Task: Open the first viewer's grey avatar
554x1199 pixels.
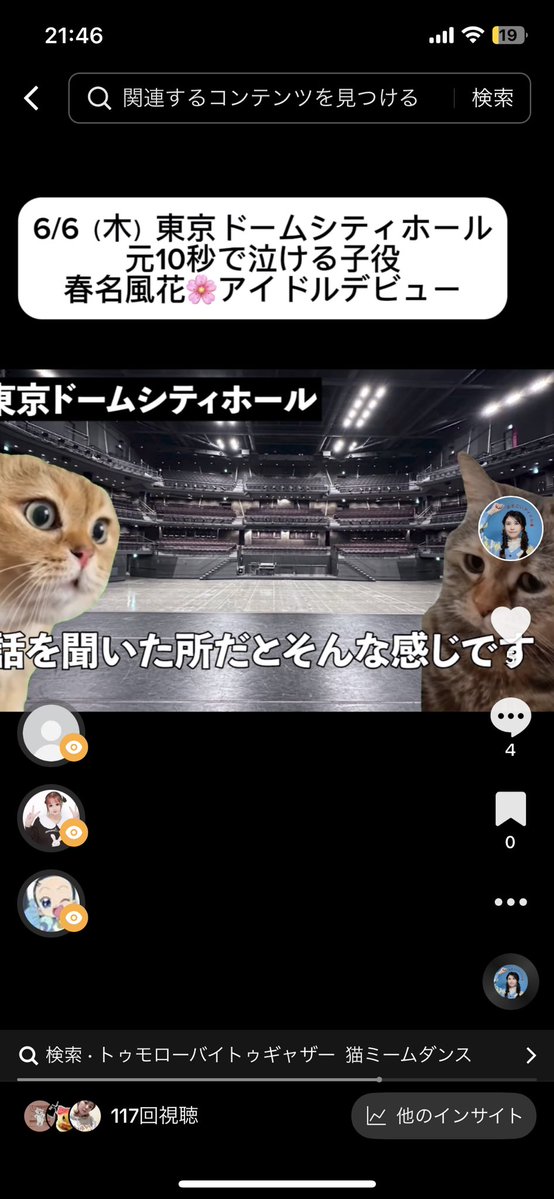Action: [x=51, y=733]
